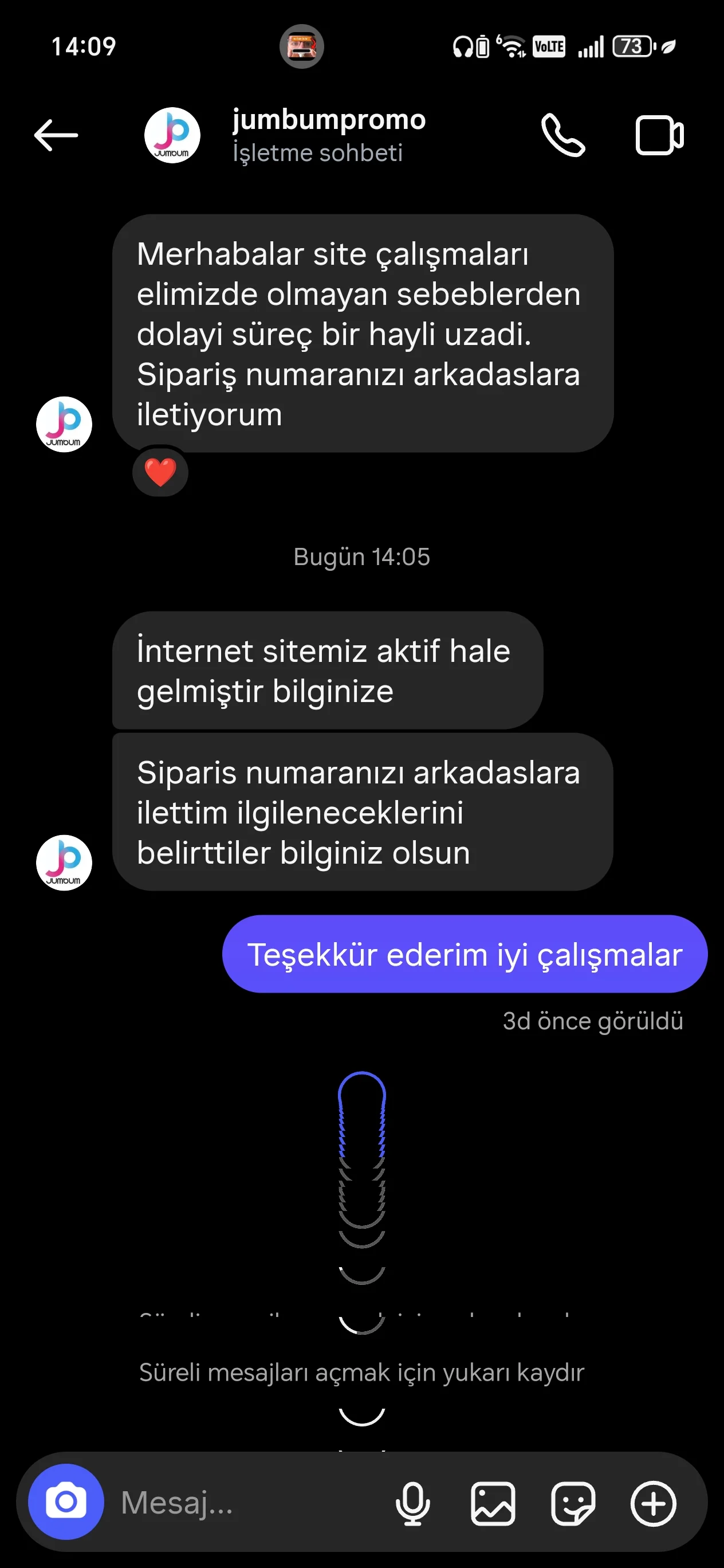Start a voice call with jumbumpromo
The height and width of the screenshot is (1568, 724).
(x=563, y=135)
